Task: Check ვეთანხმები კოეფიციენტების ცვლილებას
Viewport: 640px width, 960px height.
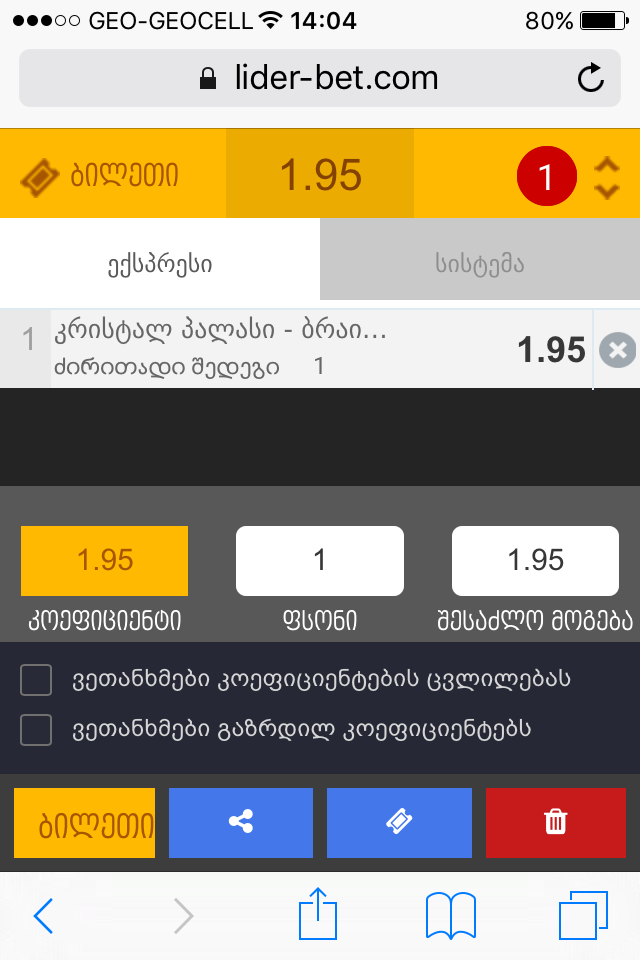Action: click(x=36, y=681)
